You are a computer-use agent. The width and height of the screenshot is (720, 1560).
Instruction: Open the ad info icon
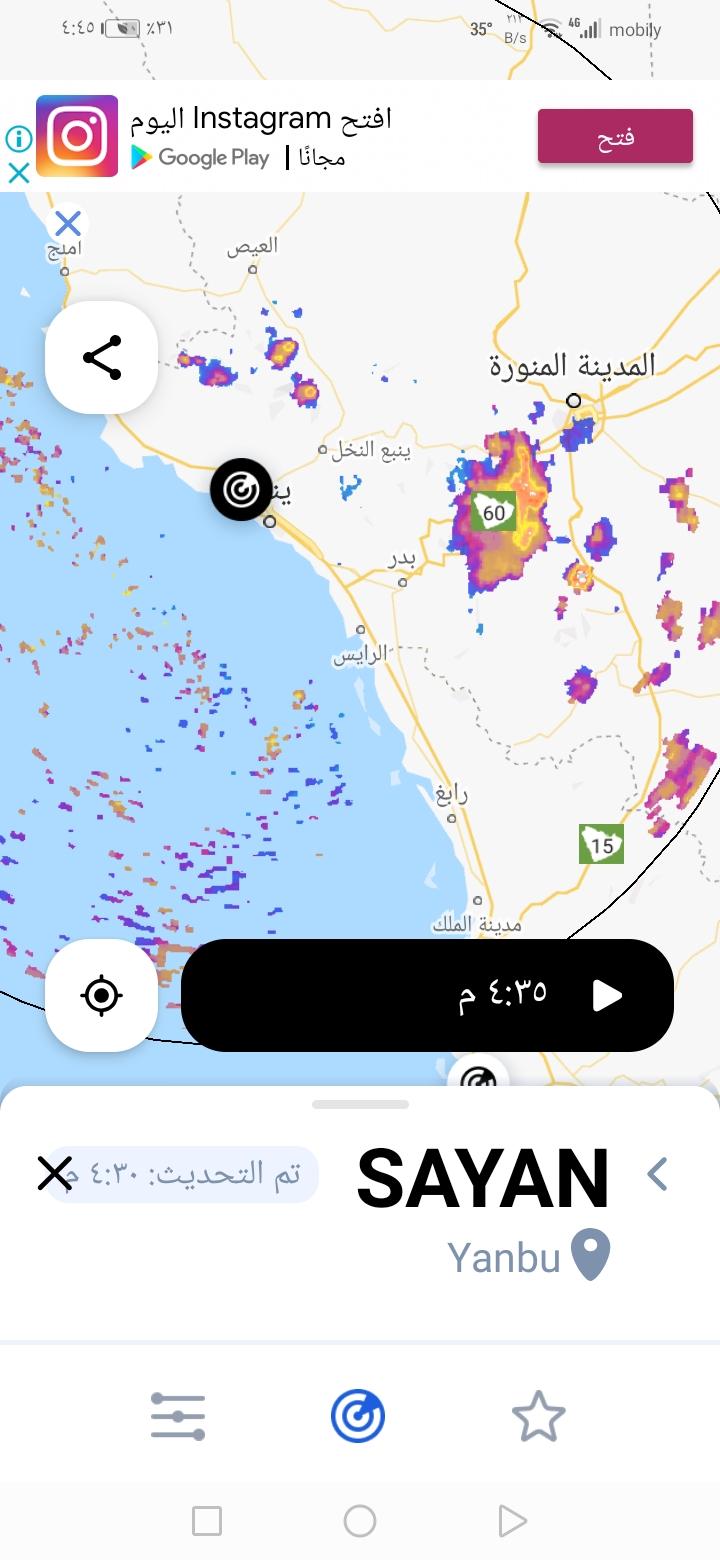coord(18,137)
